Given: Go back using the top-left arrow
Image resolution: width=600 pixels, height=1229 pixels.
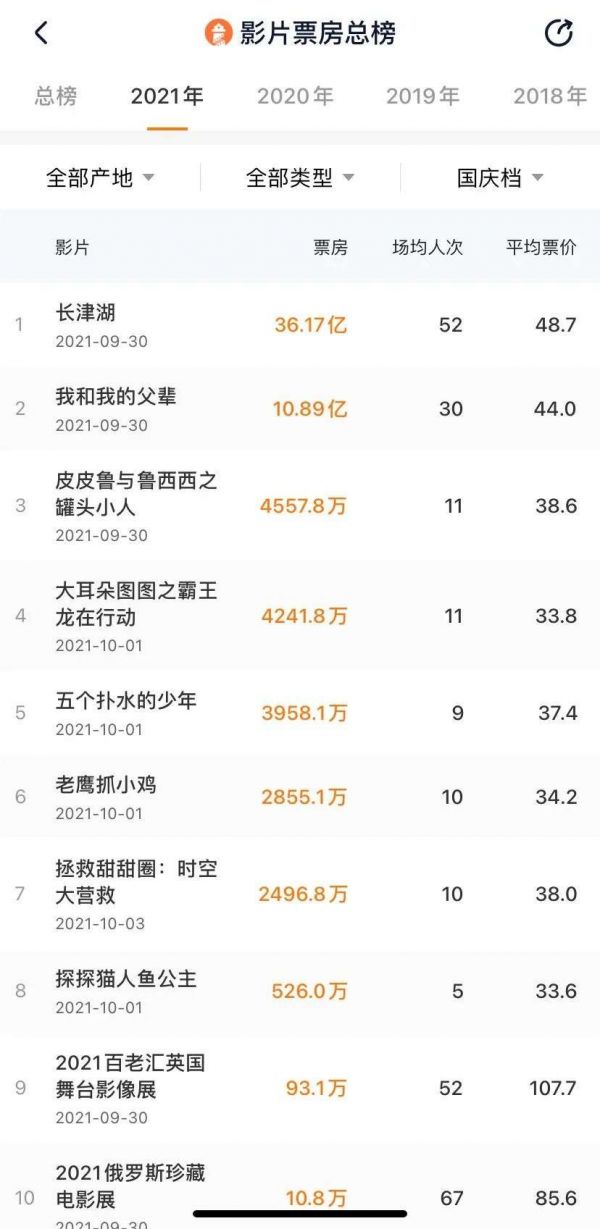Looking at the screenshot, I should pyautogui.click(x=41, y=33).
